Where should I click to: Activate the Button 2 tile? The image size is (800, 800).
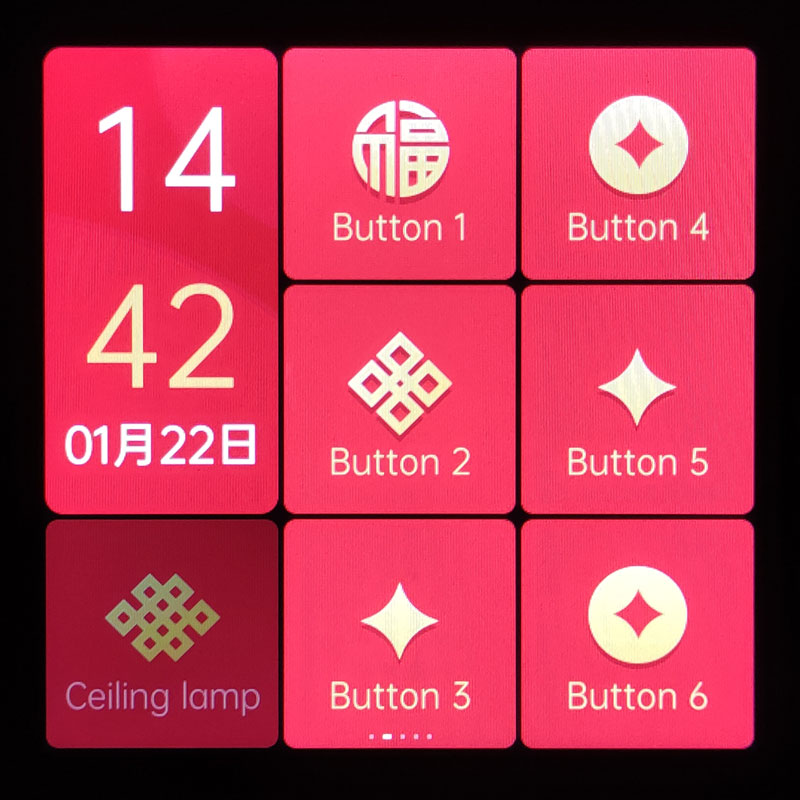tap(400, 400)
